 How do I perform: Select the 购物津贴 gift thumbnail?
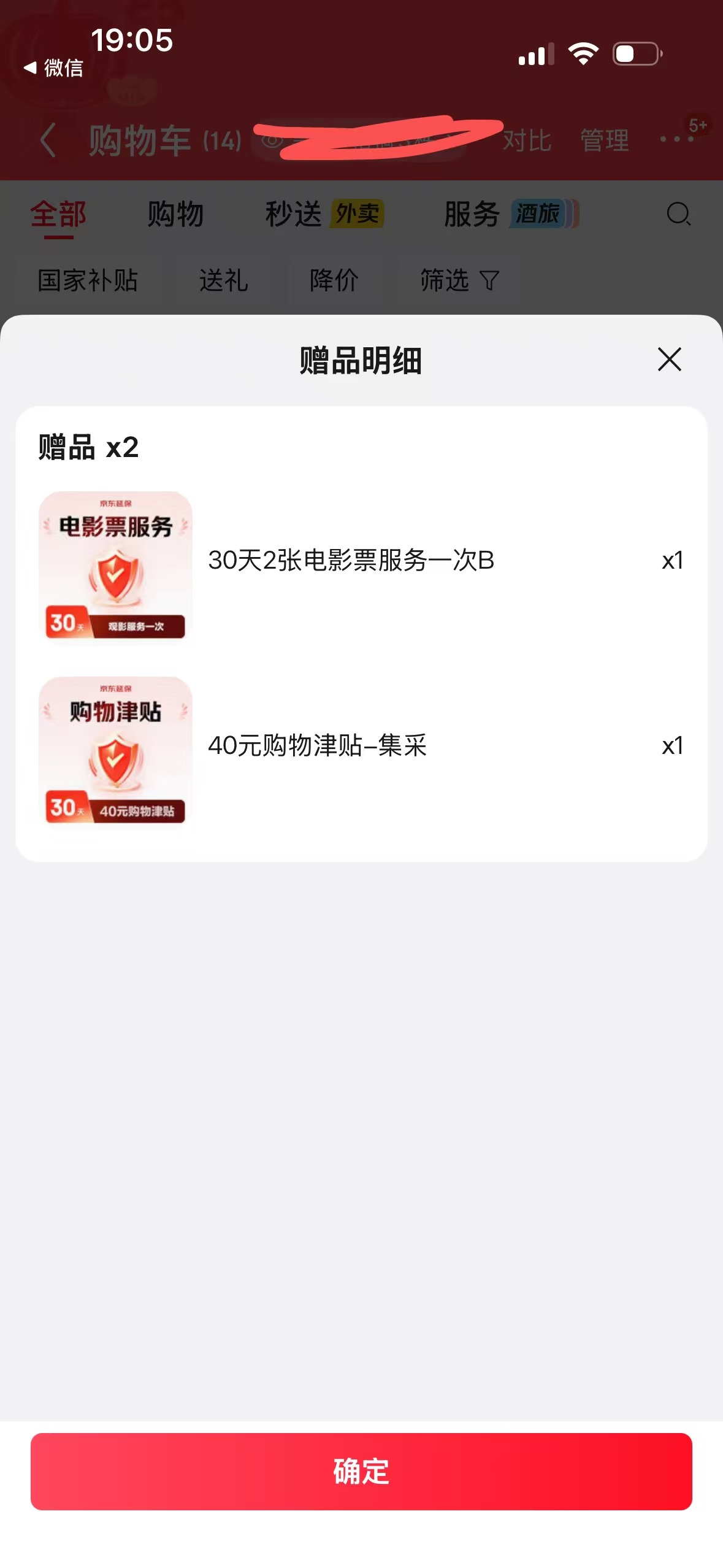coord(116,753)
